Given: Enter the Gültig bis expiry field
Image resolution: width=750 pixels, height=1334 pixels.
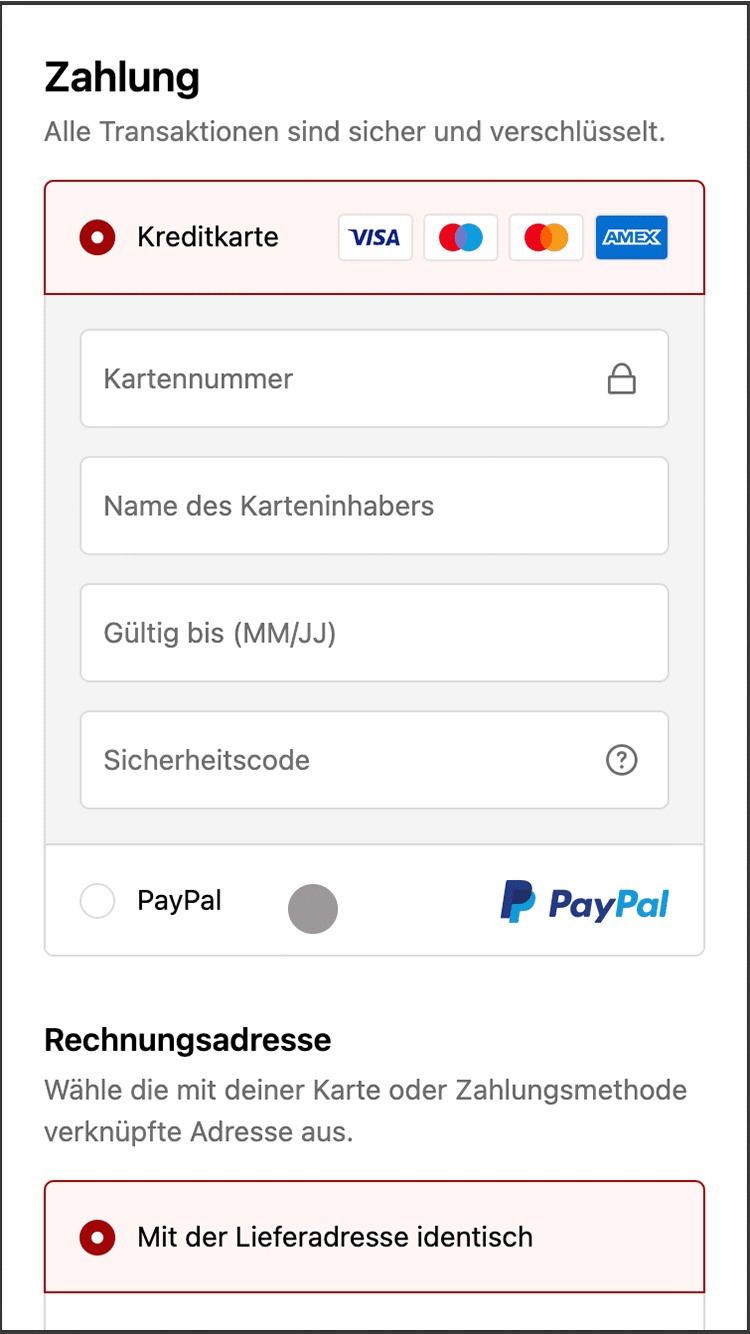Looking at the screenshot, I should point(374,633).
